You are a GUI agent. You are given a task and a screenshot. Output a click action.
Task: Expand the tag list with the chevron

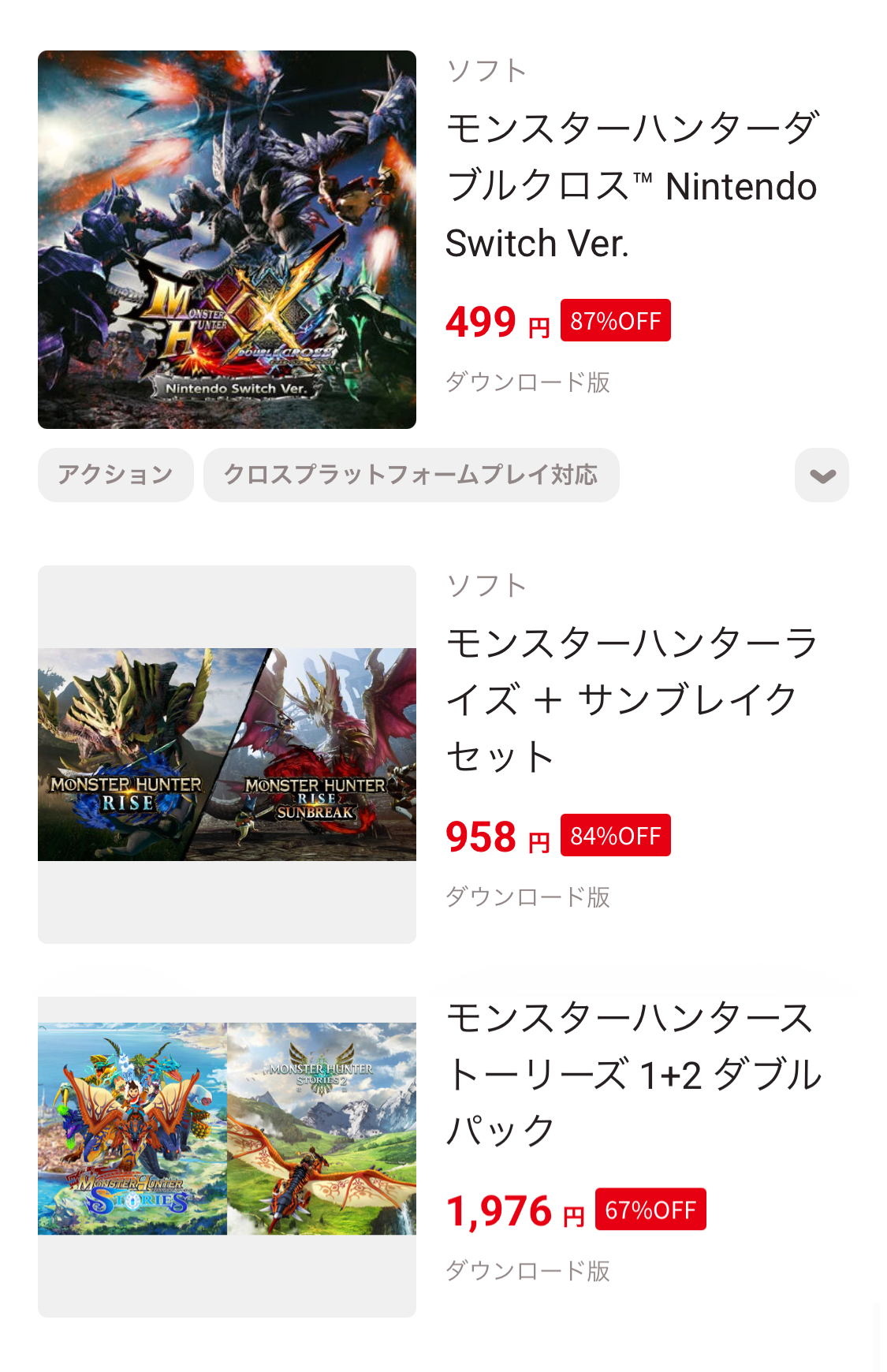[x=822, y=475]
